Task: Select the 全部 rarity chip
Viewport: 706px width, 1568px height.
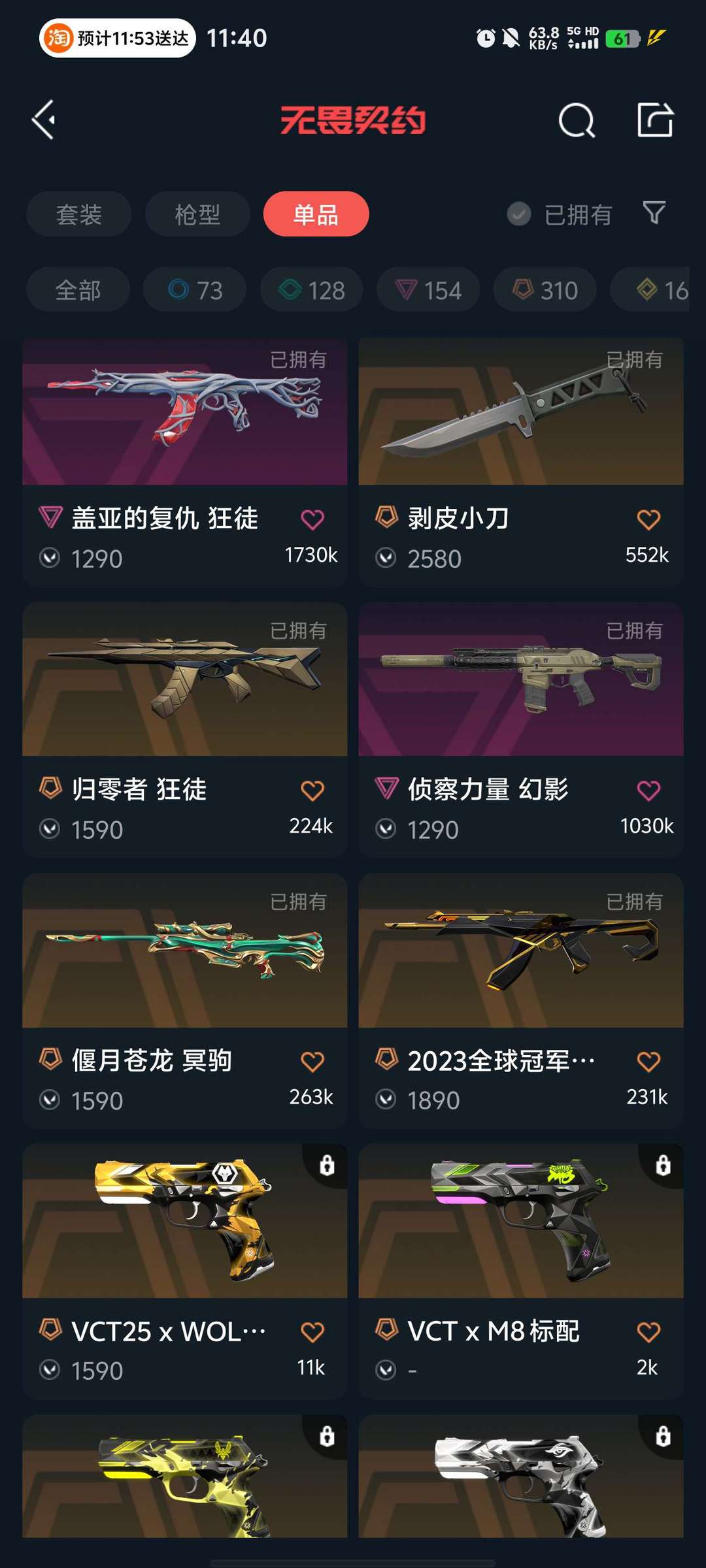Action: click(78, 290)
